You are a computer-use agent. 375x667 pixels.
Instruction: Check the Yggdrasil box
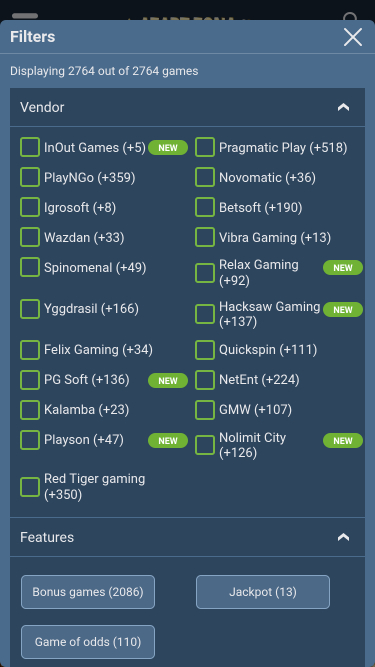(x=30, y=309)
